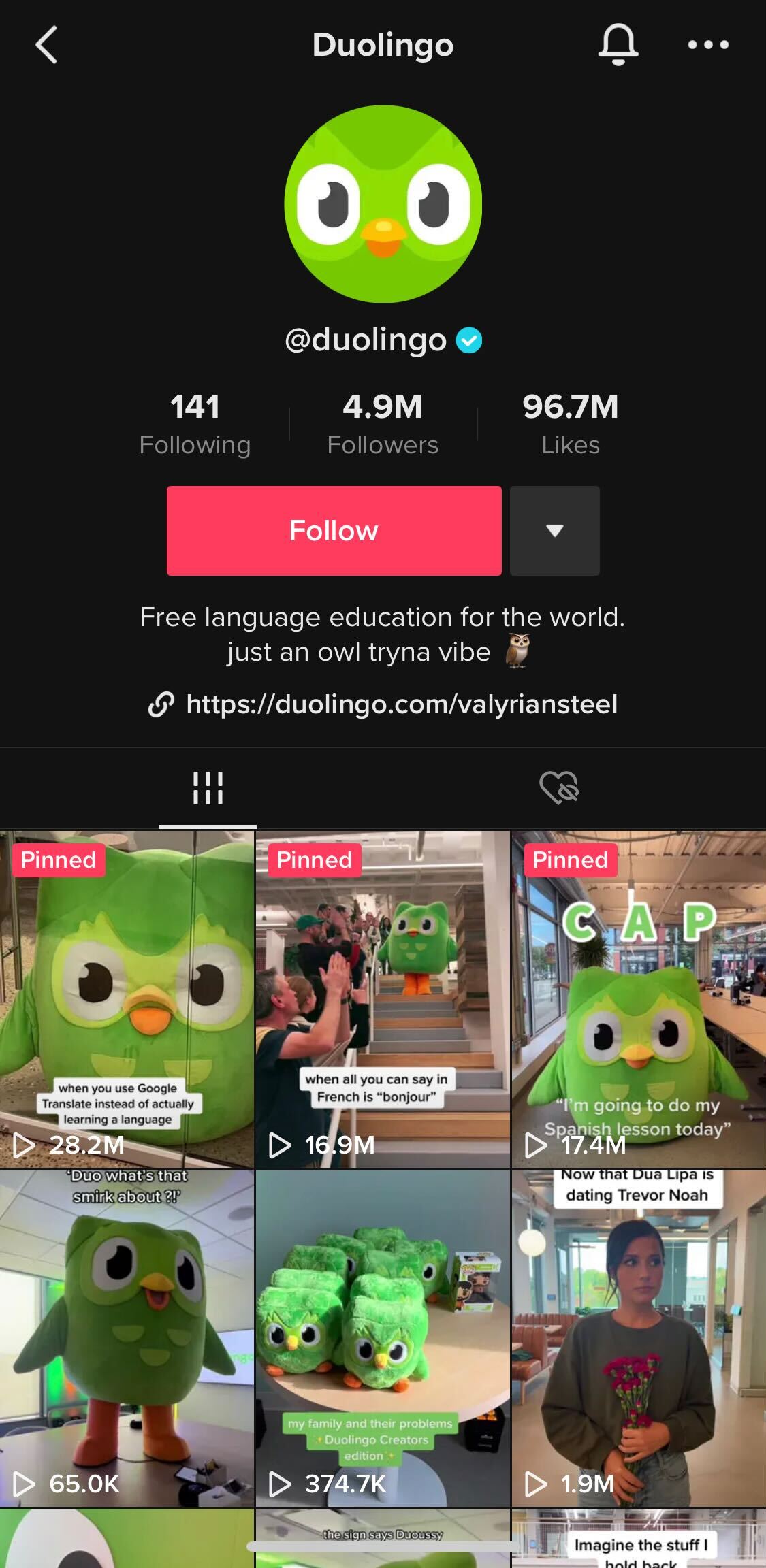Watch the pinned Spanish lesson CAP video
Image resolution: width=766 pixels, height=1568 pixels.
pos(639,998)
